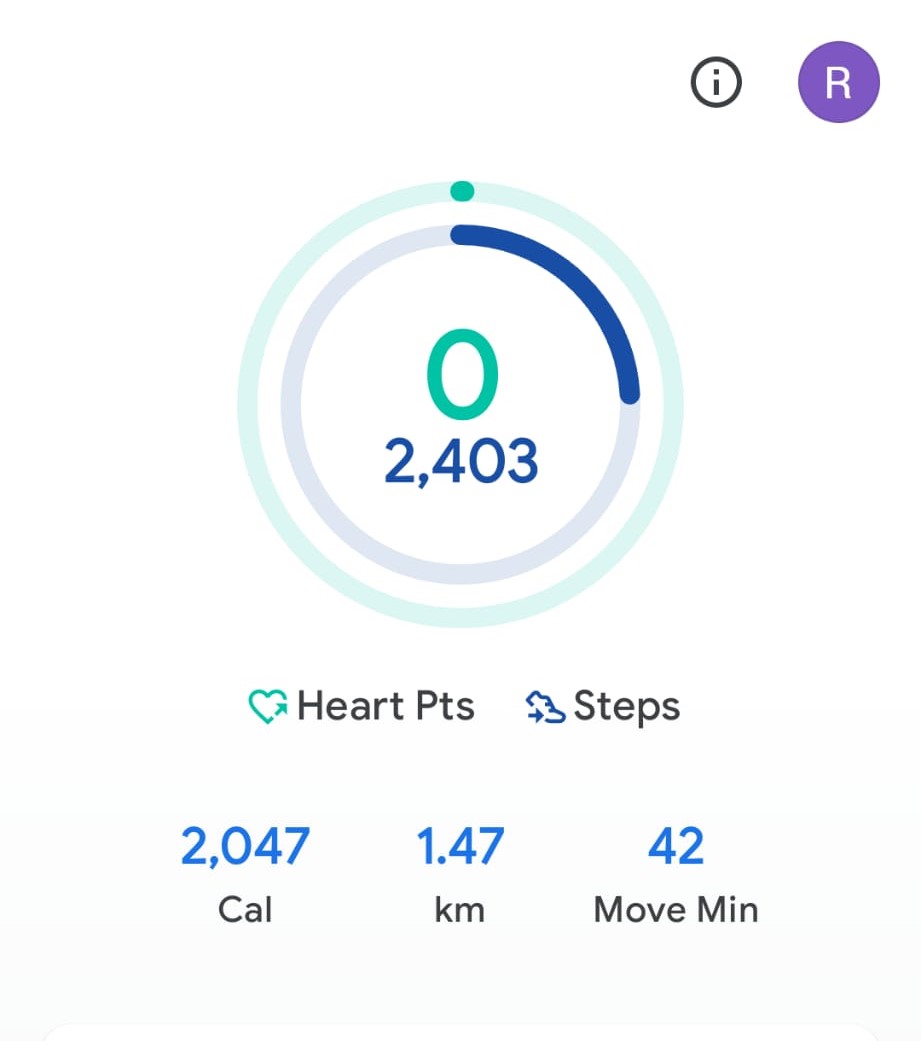This screenshot has width=921, height=1041.
Task: Open the R profile avatar
Action: (x=838, y=83)
